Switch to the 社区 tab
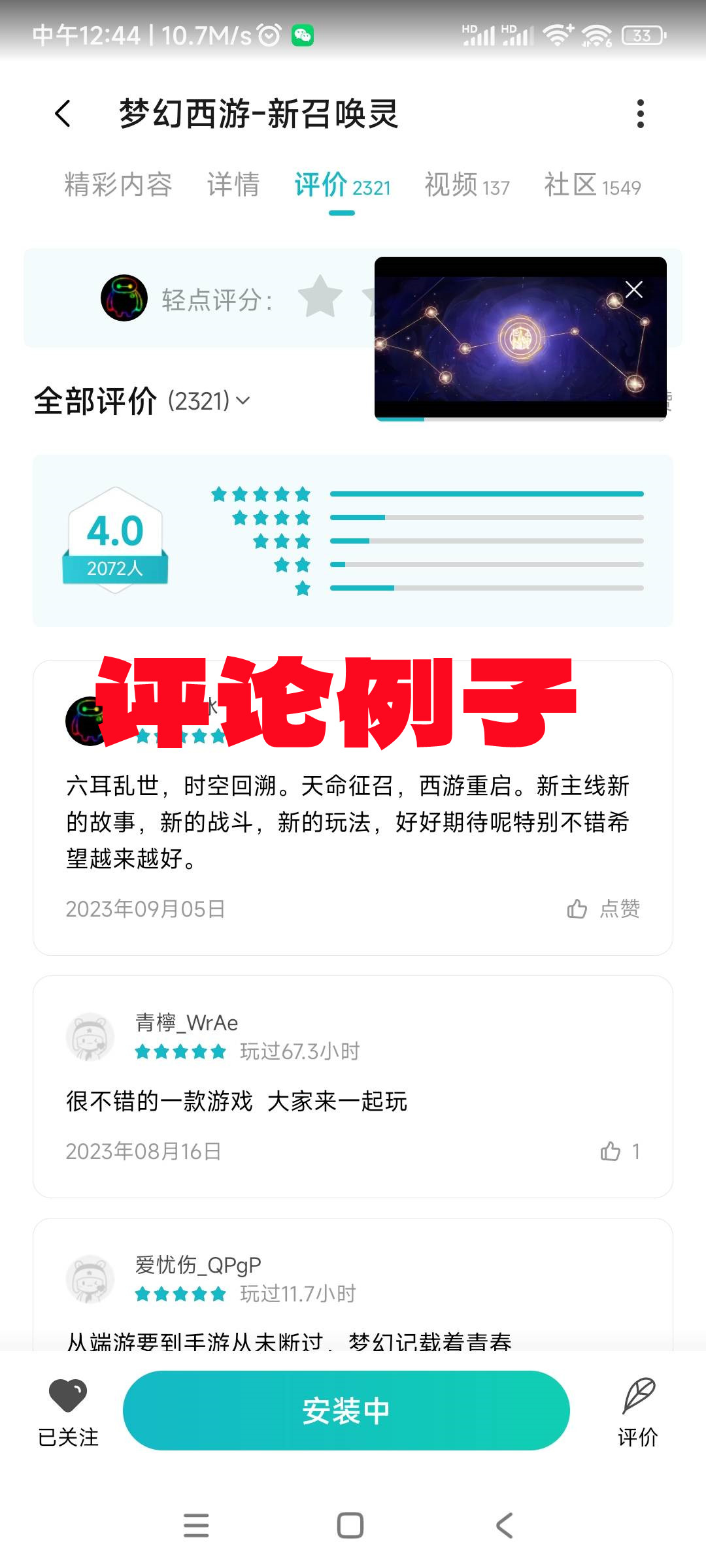The image size is (706, 1568). pyautogui.click(x=592, y=186)
